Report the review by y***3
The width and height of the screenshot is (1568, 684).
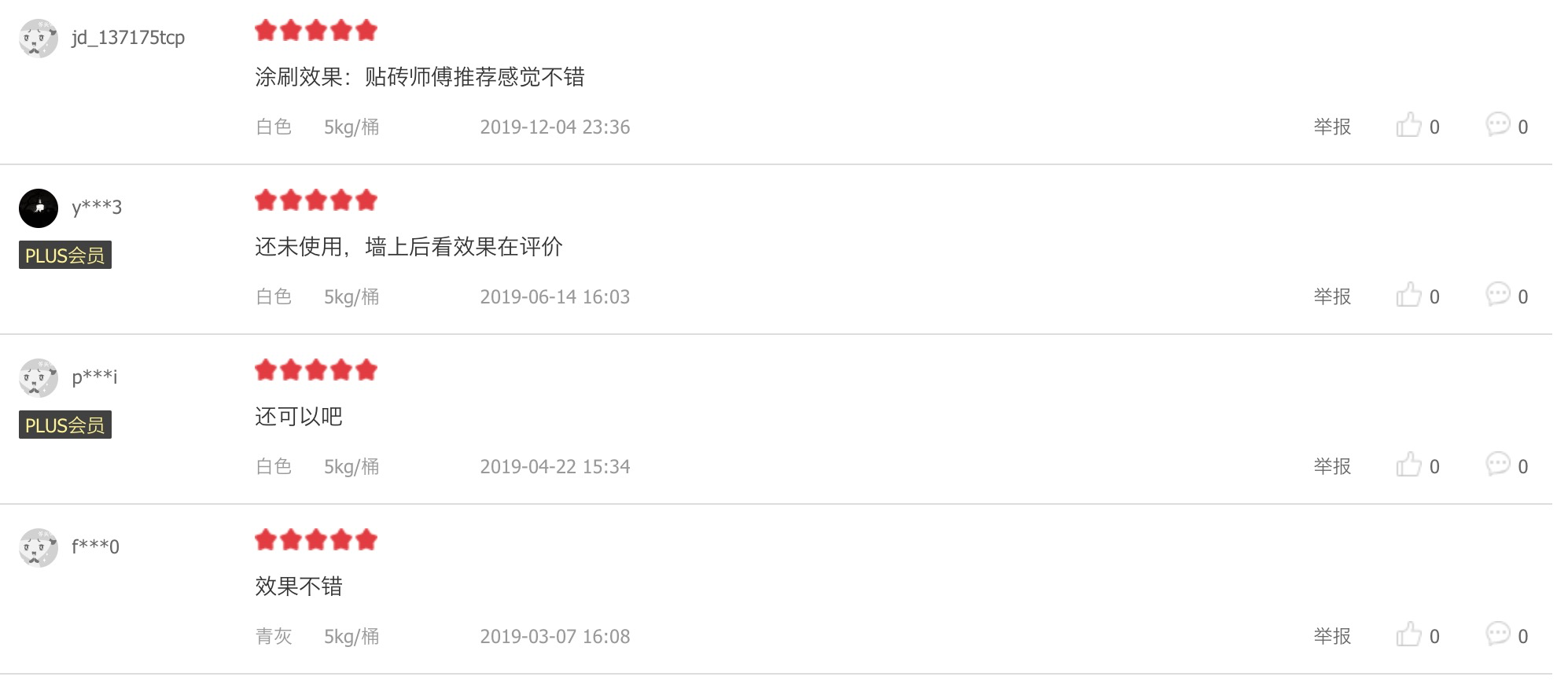pos(1332,296)
